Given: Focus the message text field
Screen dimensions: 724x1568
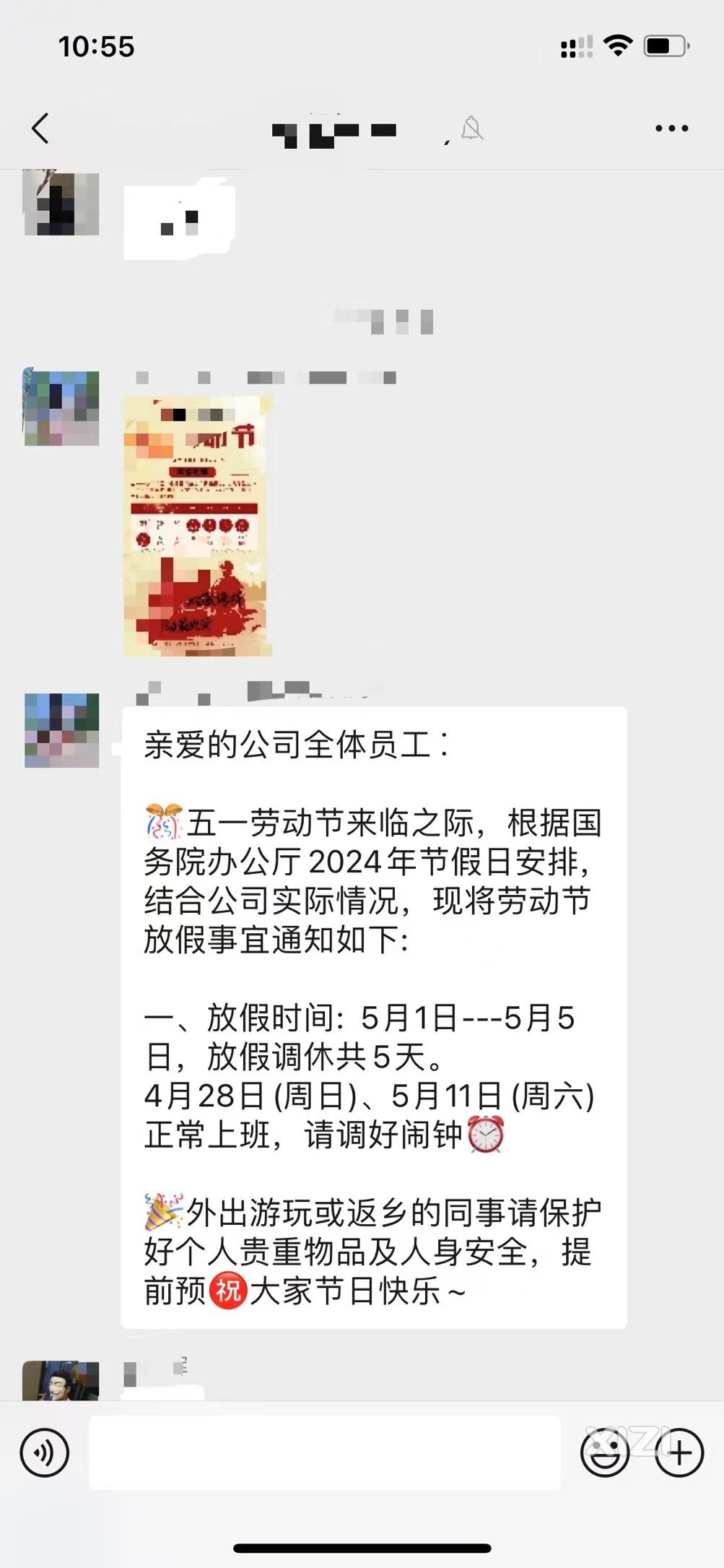Looking at the screenshot, I should point(324,1452).
